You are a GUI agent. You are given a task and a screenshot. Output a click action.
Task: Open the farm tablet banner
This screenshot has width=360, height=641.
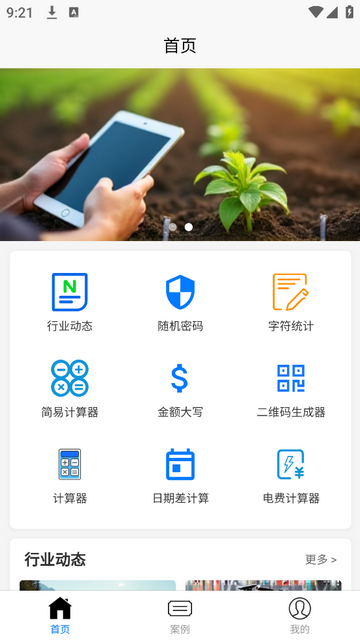[x=180, y=155]
